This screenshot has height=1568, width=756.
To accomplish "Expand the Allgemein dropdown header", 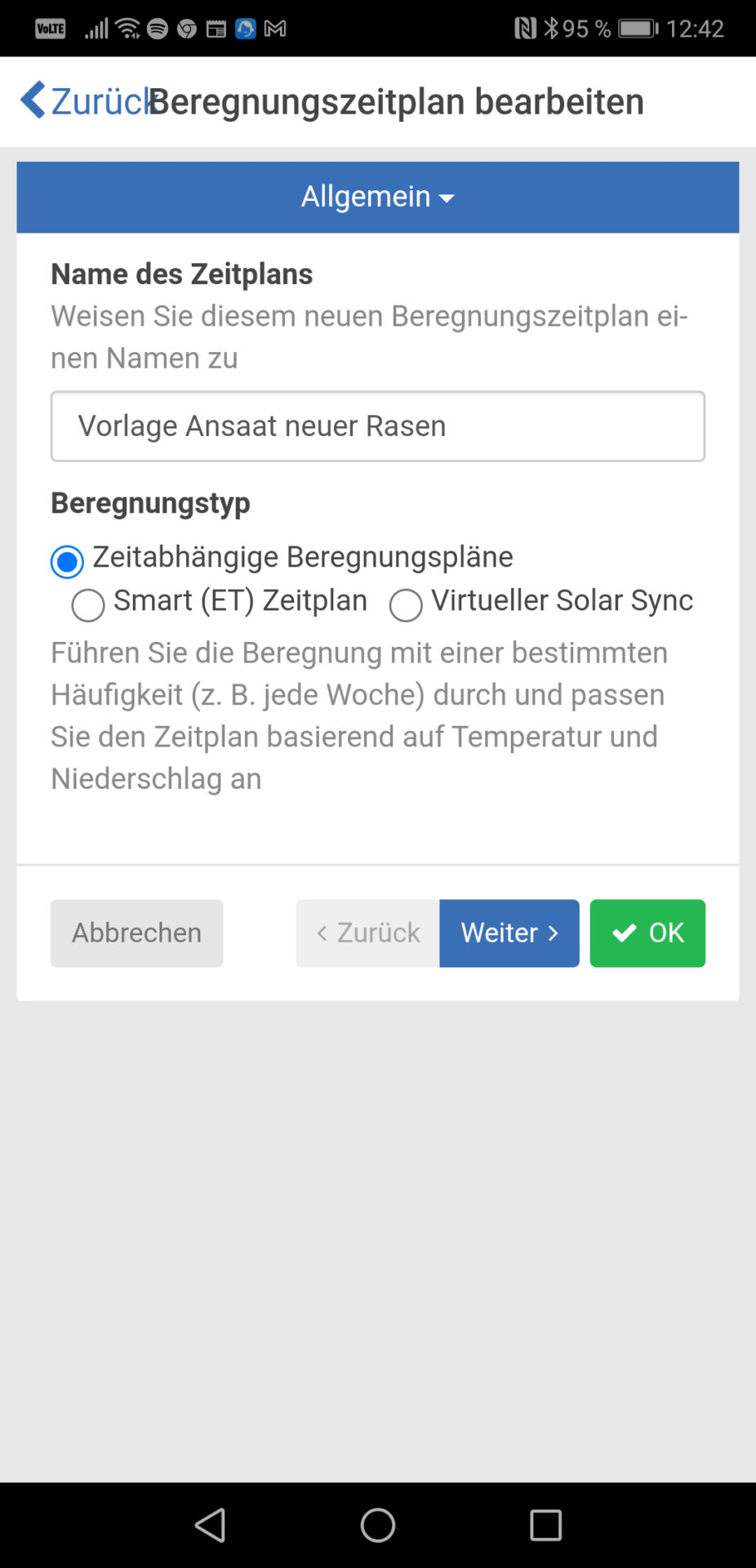I will [x=378, y=197].
